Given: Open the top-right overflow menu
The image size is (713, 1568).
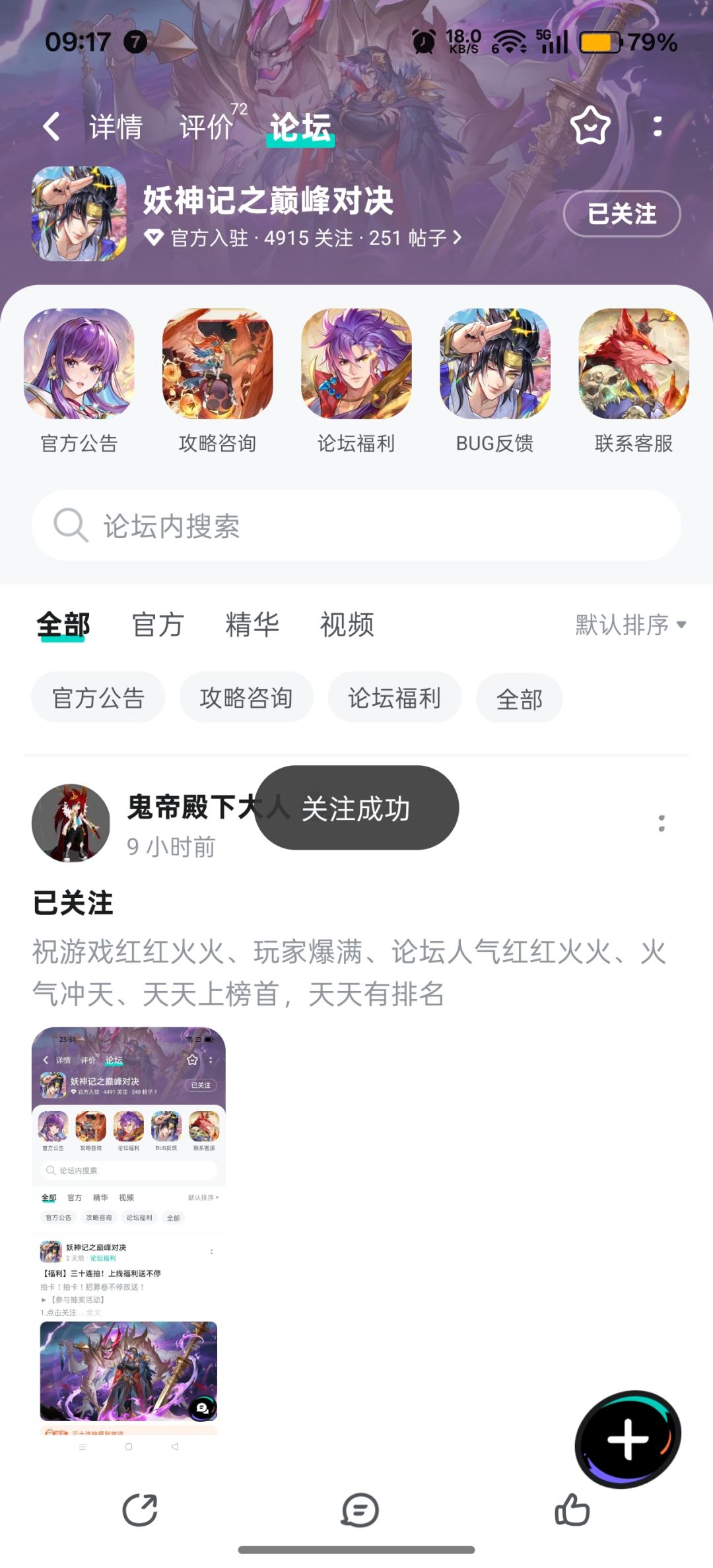Looking at the screenshot, I should coord(658,126).
